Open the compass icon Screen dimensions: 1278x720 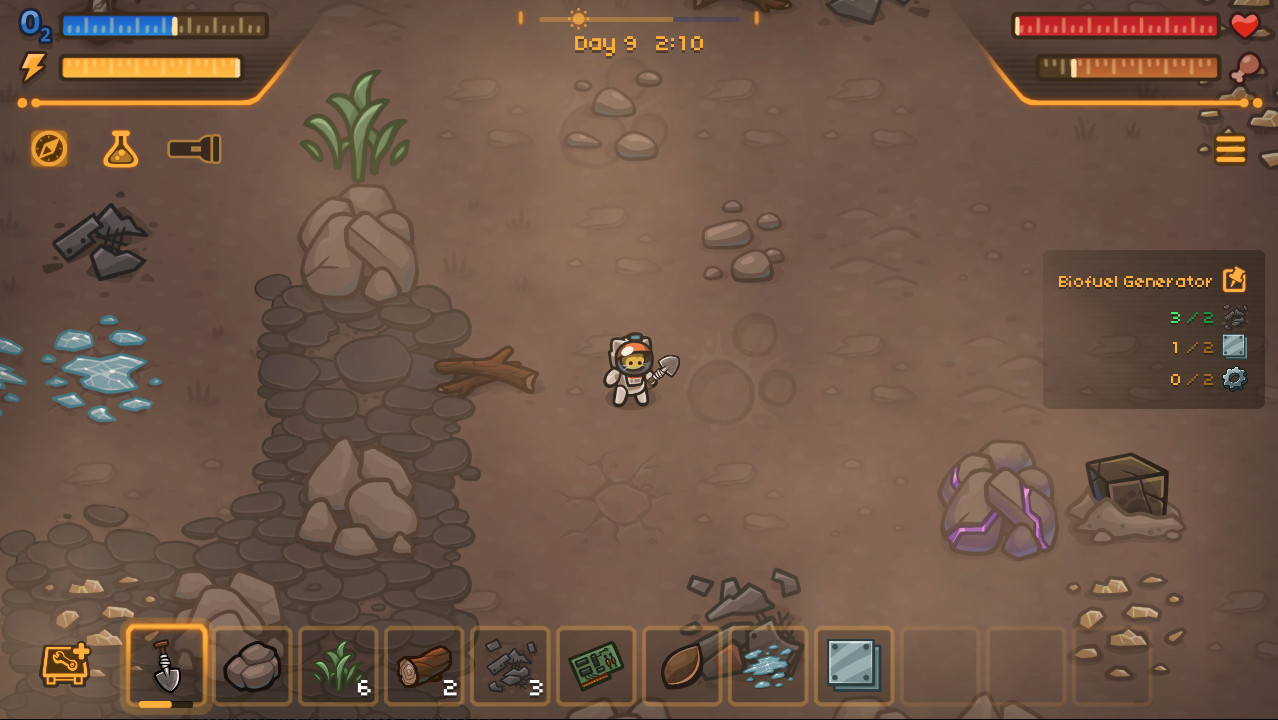49,149
